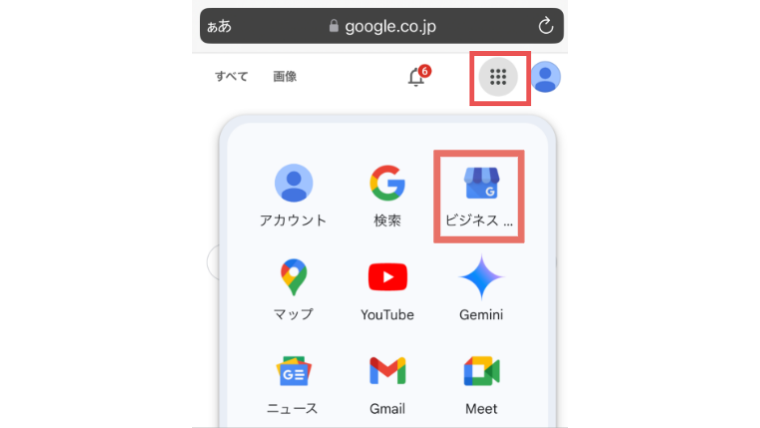
Task: Start Meet from the apps grid
Action: point(481,383)
